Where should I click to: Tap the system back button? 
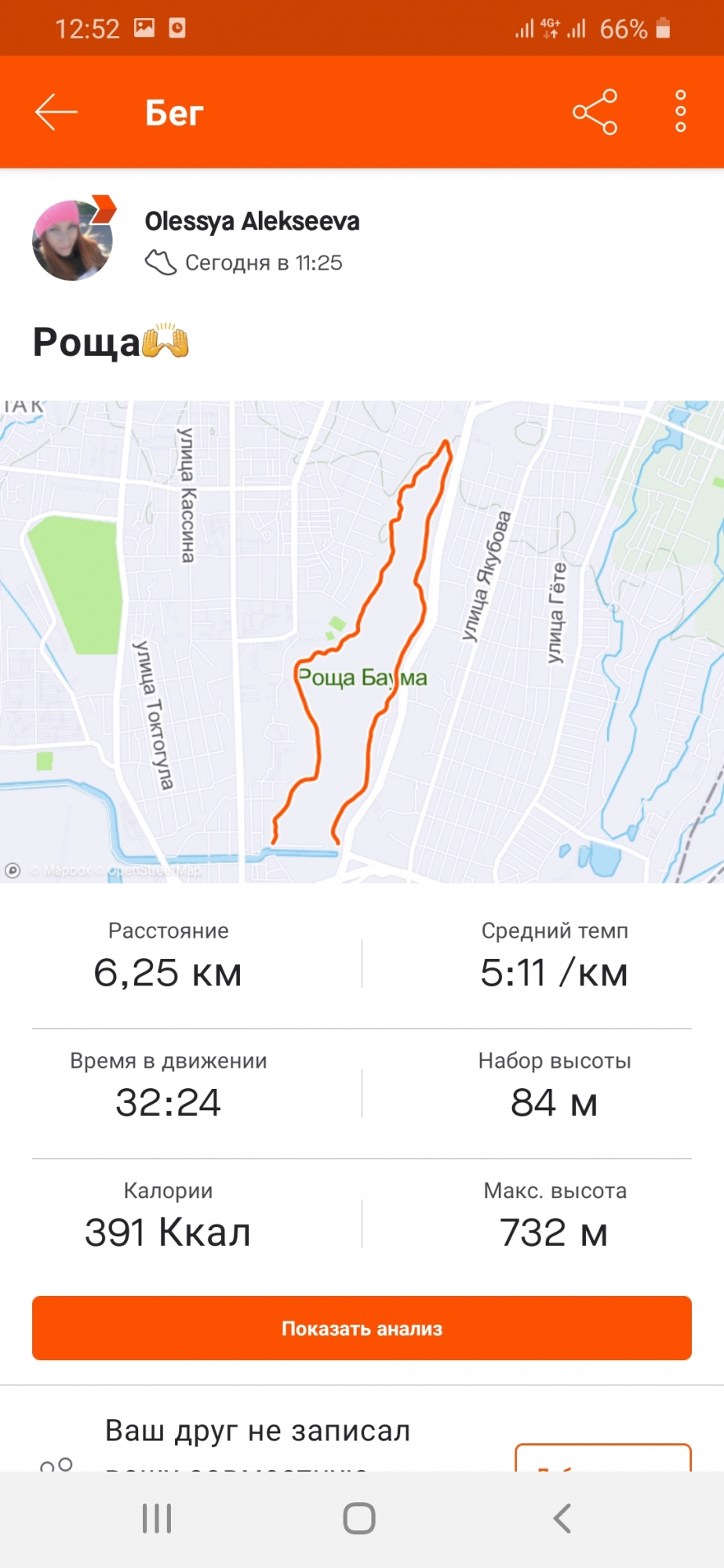(562, 1519)
